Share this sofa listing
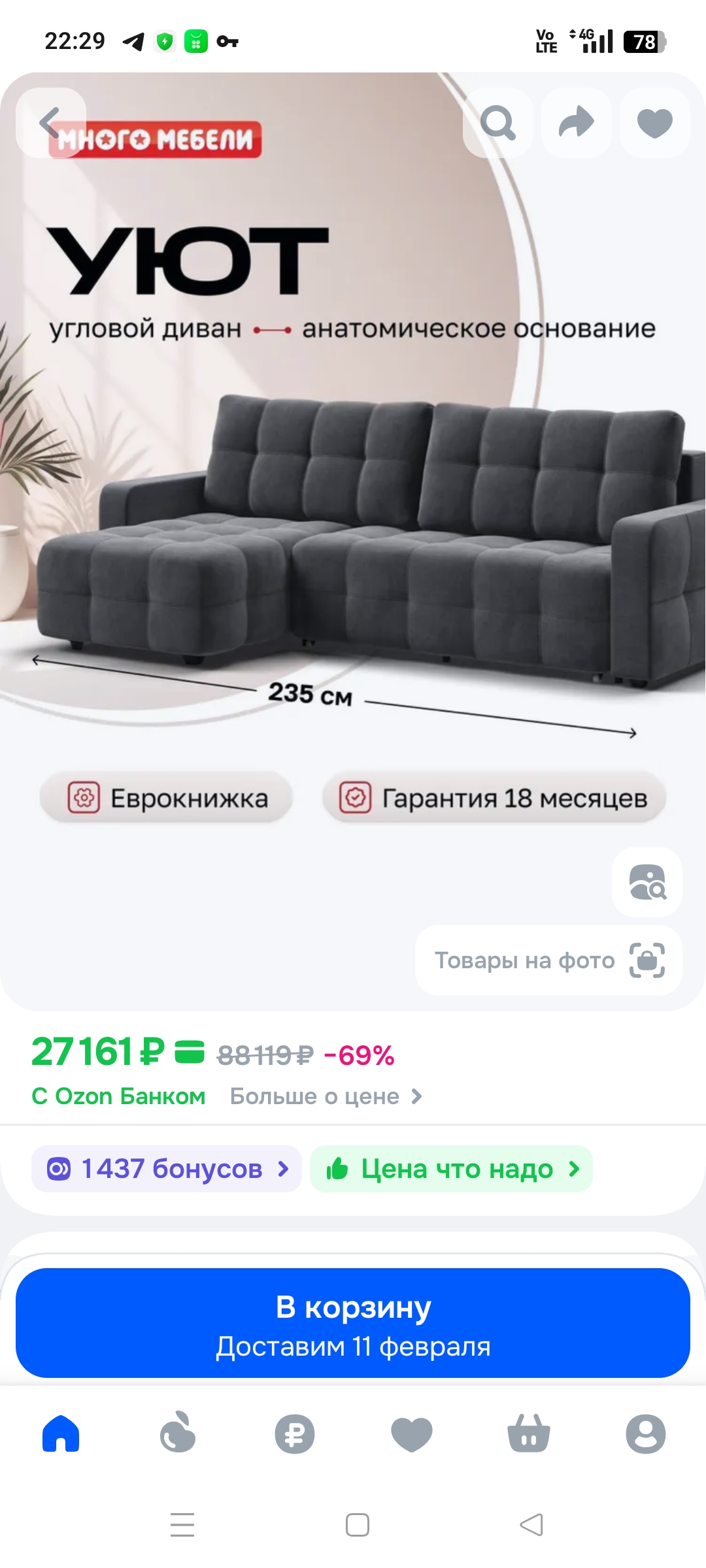Viewport: 706px width, 1568px height. 577,123
